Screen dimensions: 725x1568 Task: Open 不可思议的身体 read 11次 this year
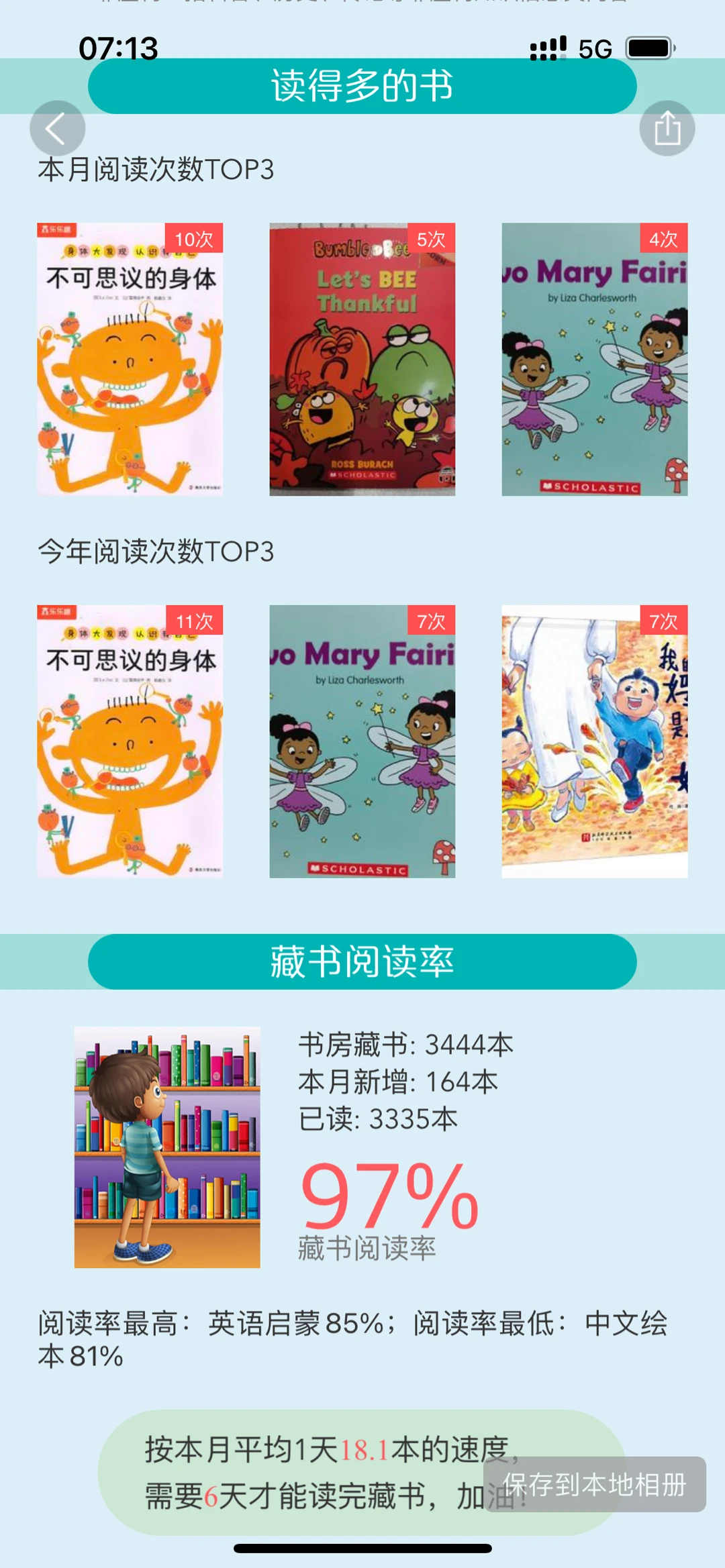(x=130, y=741)
